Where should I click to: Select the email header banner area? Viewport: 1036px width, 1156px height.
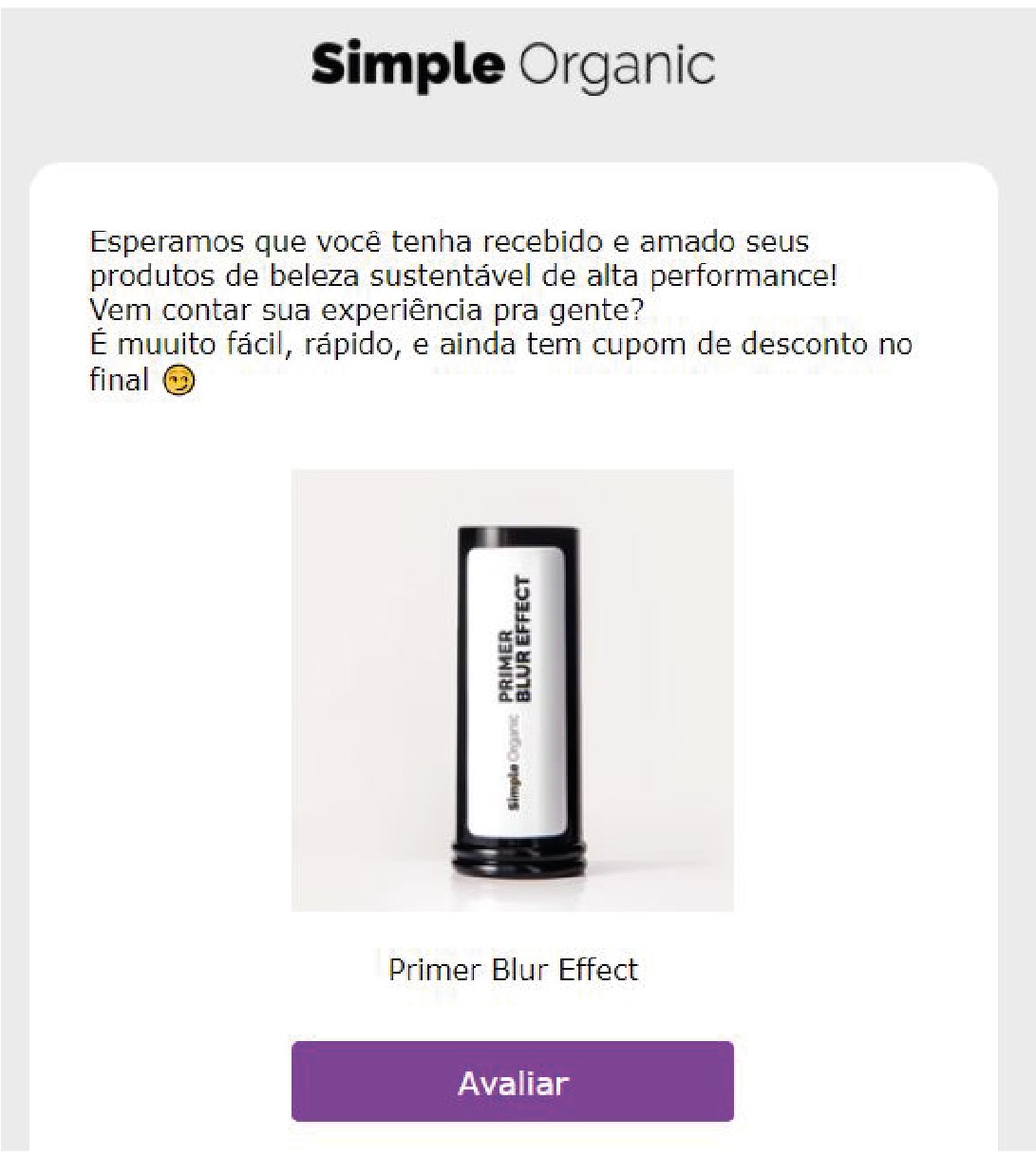(x=513, y=76)
